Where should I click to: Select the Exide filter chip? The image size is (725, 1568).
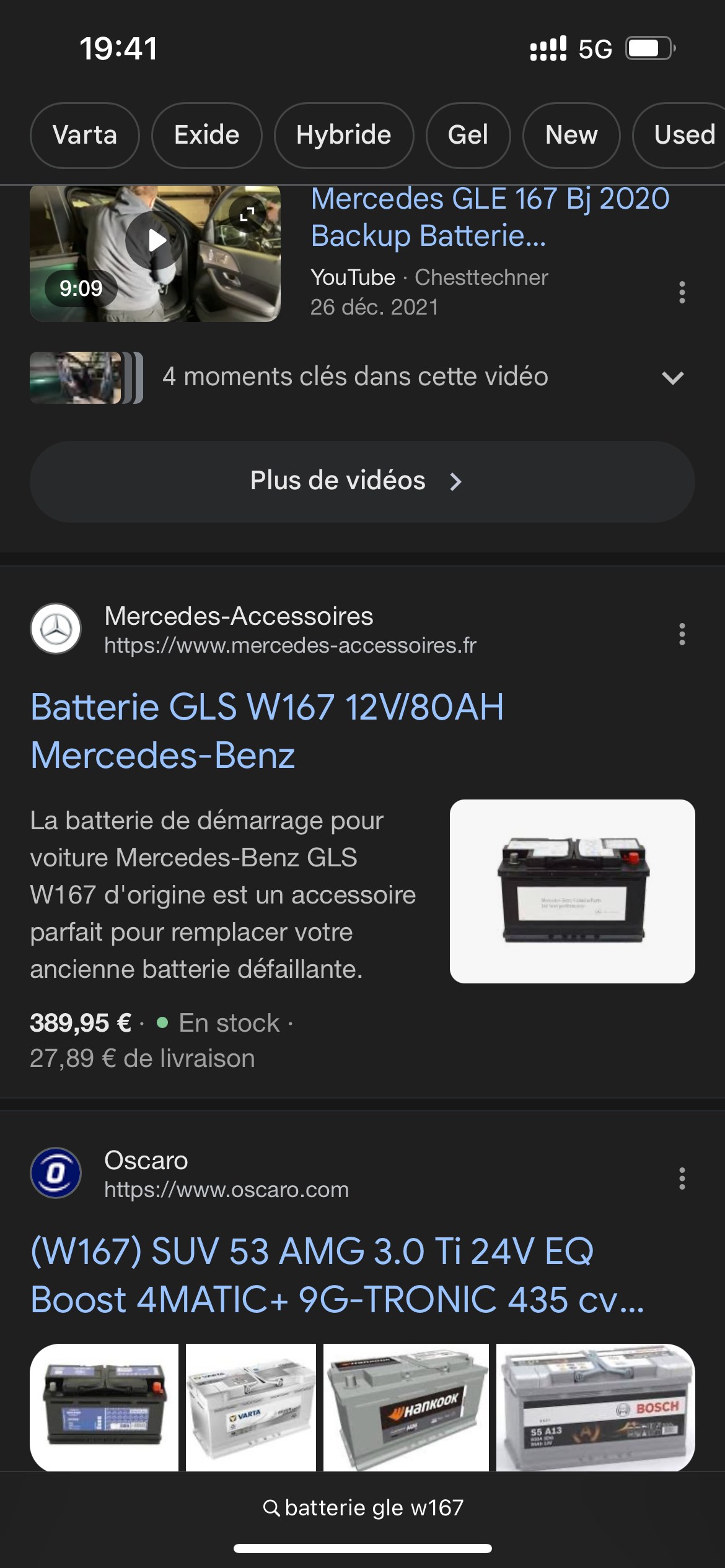click(206, 135)
